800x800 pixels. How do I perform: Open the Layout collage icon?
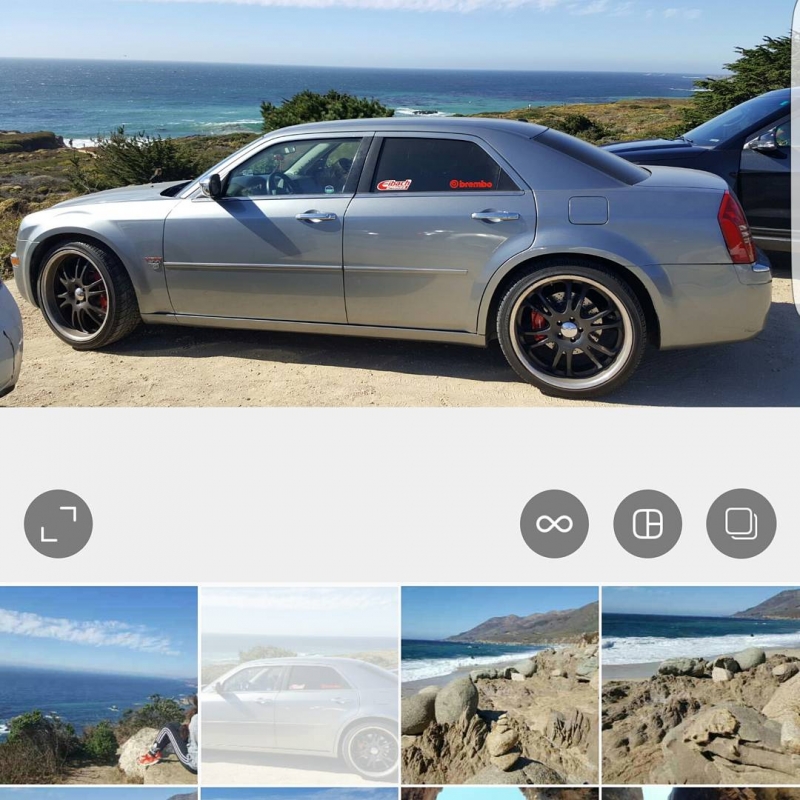[x=647, y=523]
